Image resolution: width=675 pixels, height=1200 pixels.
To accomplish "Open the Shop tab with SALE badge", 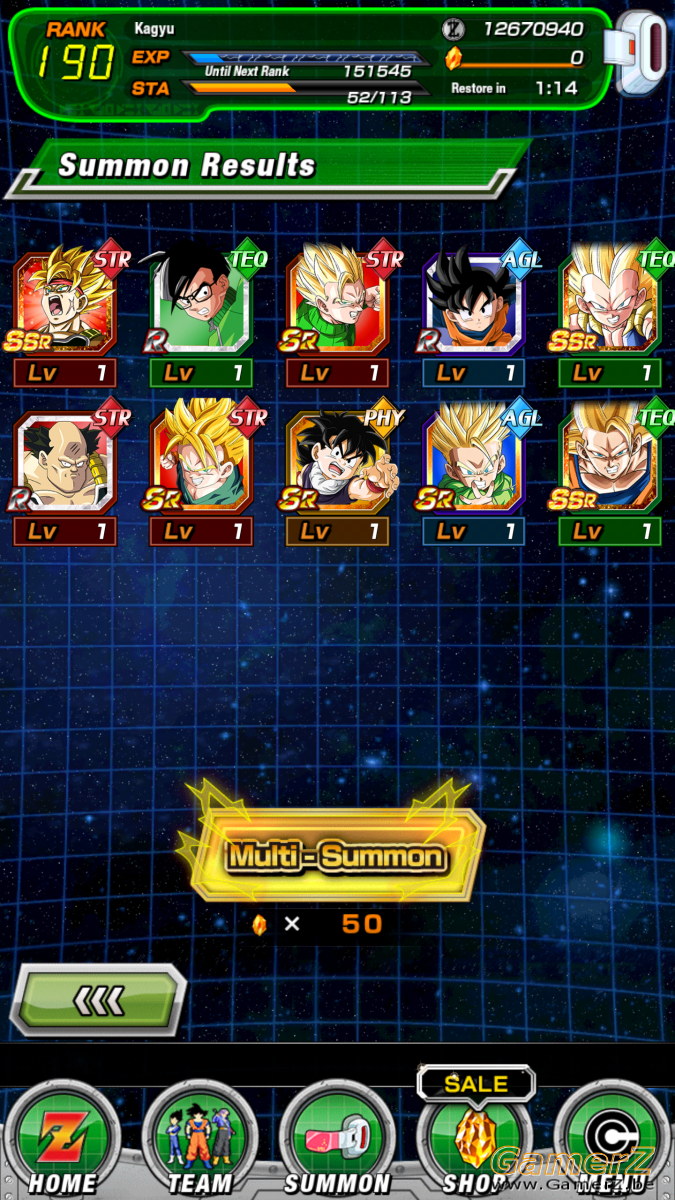I will [x=475, y=1135].
